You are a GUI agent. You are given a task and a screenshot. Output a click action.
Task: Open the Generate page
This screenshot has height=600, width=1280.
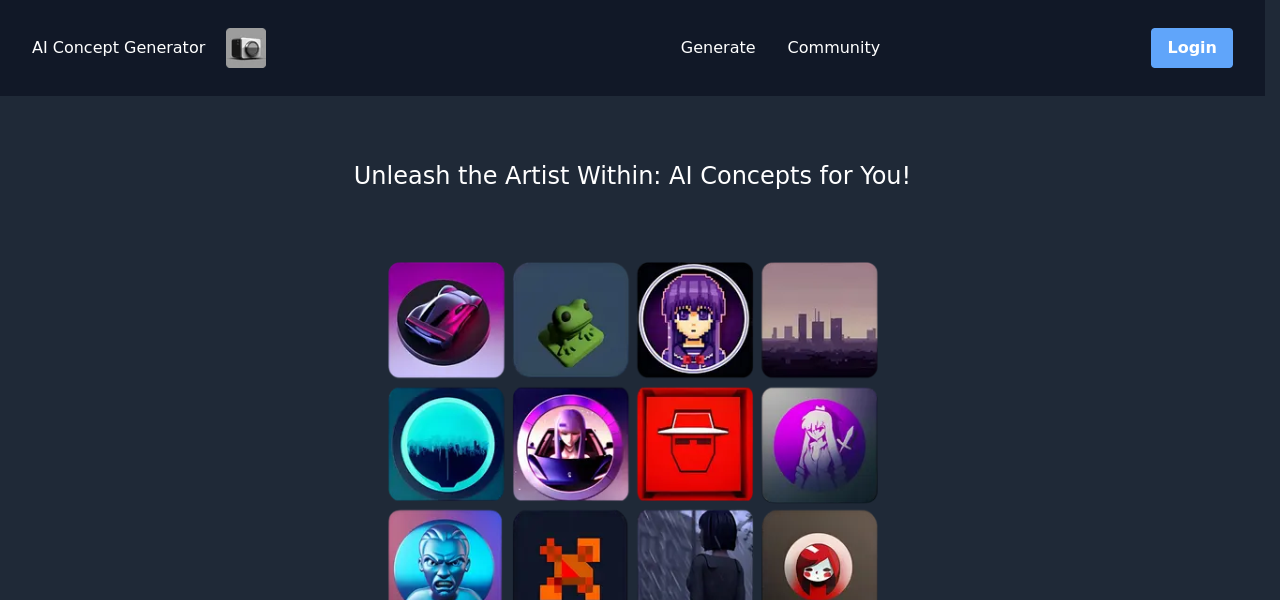point(718,48)
